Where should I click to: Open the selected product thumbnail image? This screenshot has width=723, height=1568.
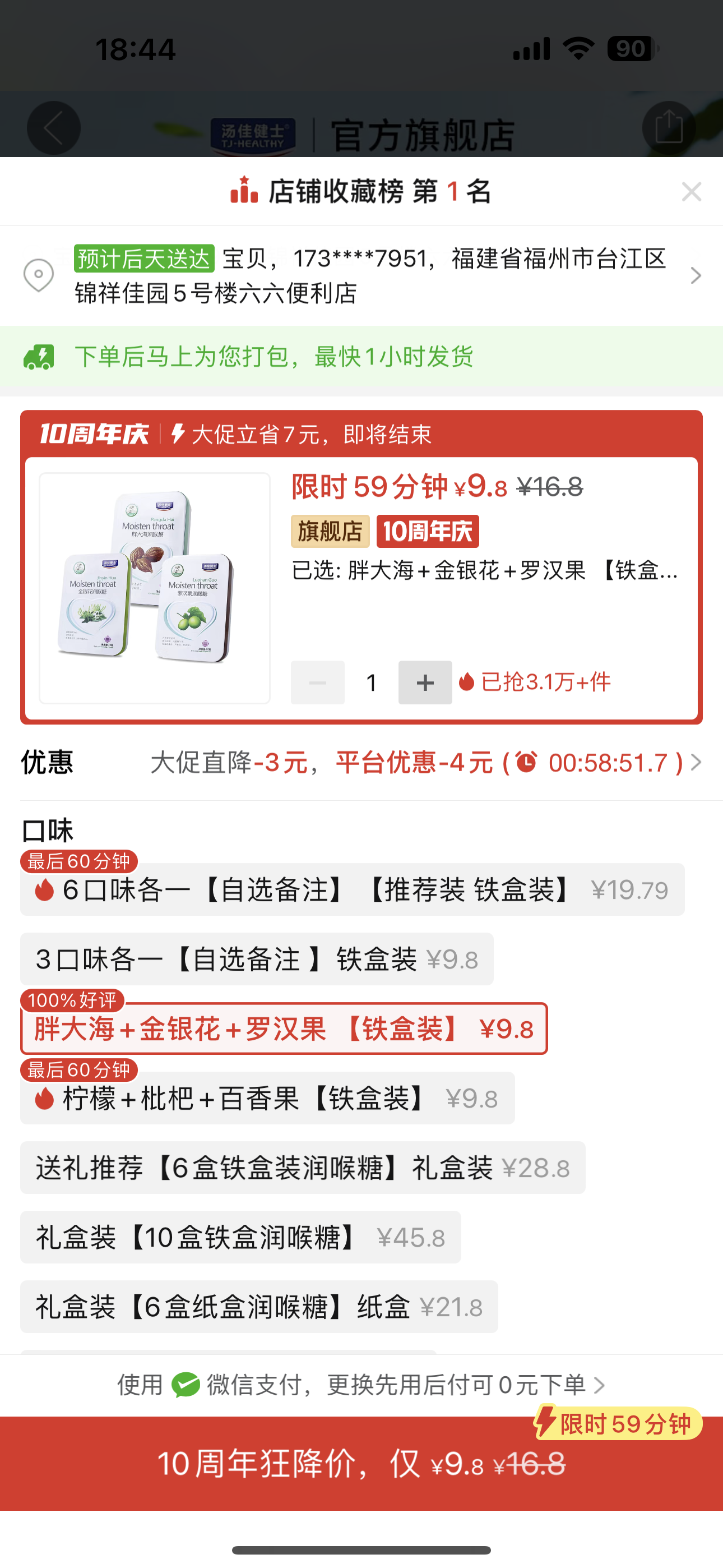coord(155,588)
